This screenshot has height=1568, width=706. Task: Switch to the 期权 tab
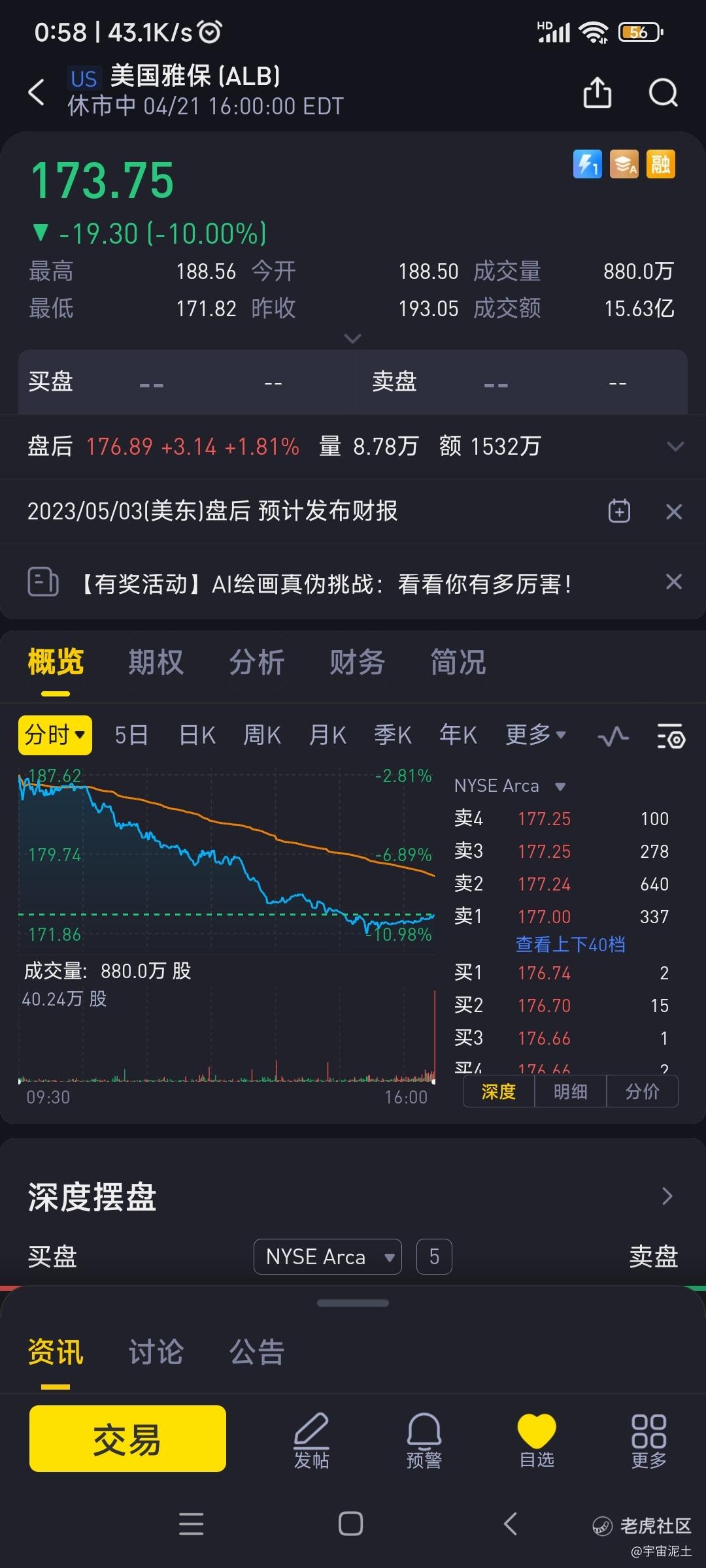point(156,662)
